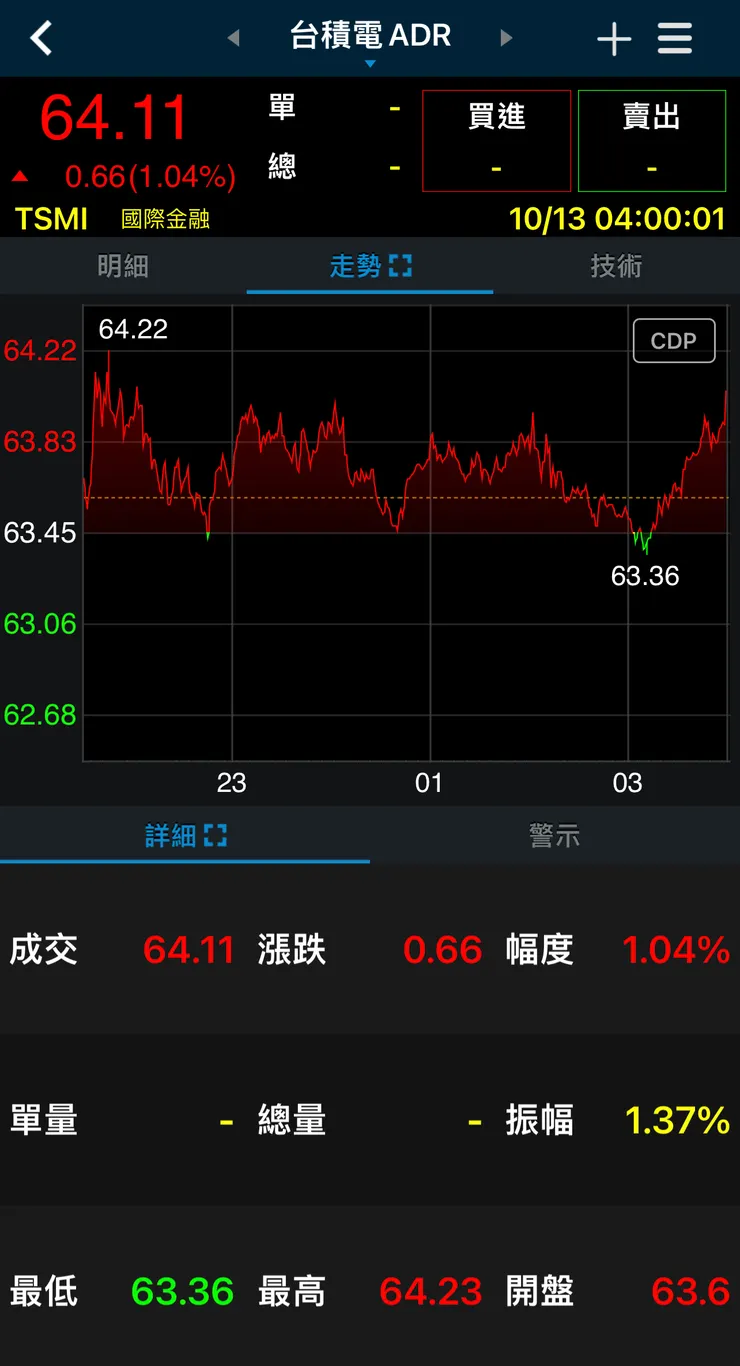Tap the back arrow icon

[40, 37]
